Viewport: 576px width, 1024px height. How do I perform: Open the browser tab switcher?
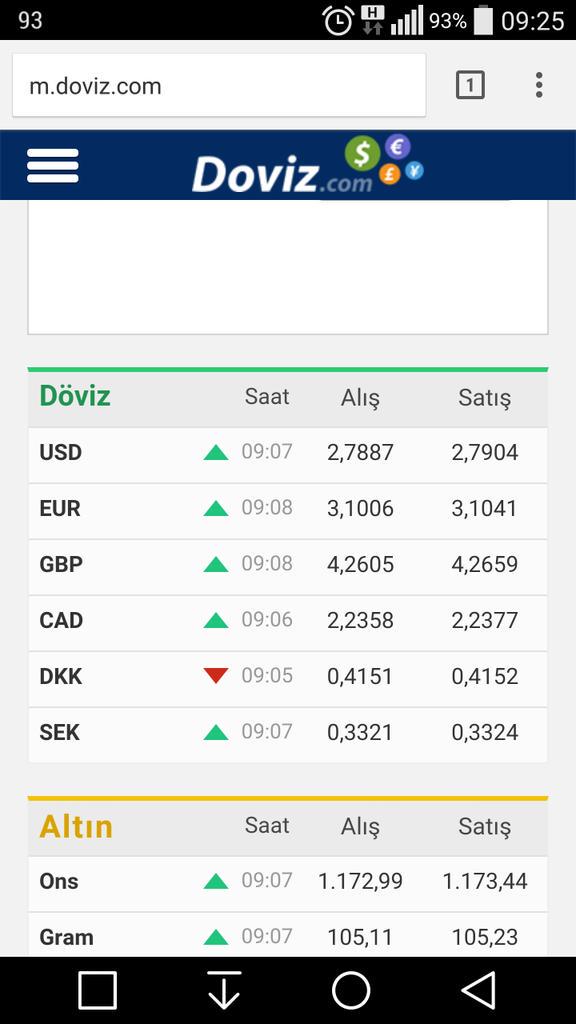470,86
